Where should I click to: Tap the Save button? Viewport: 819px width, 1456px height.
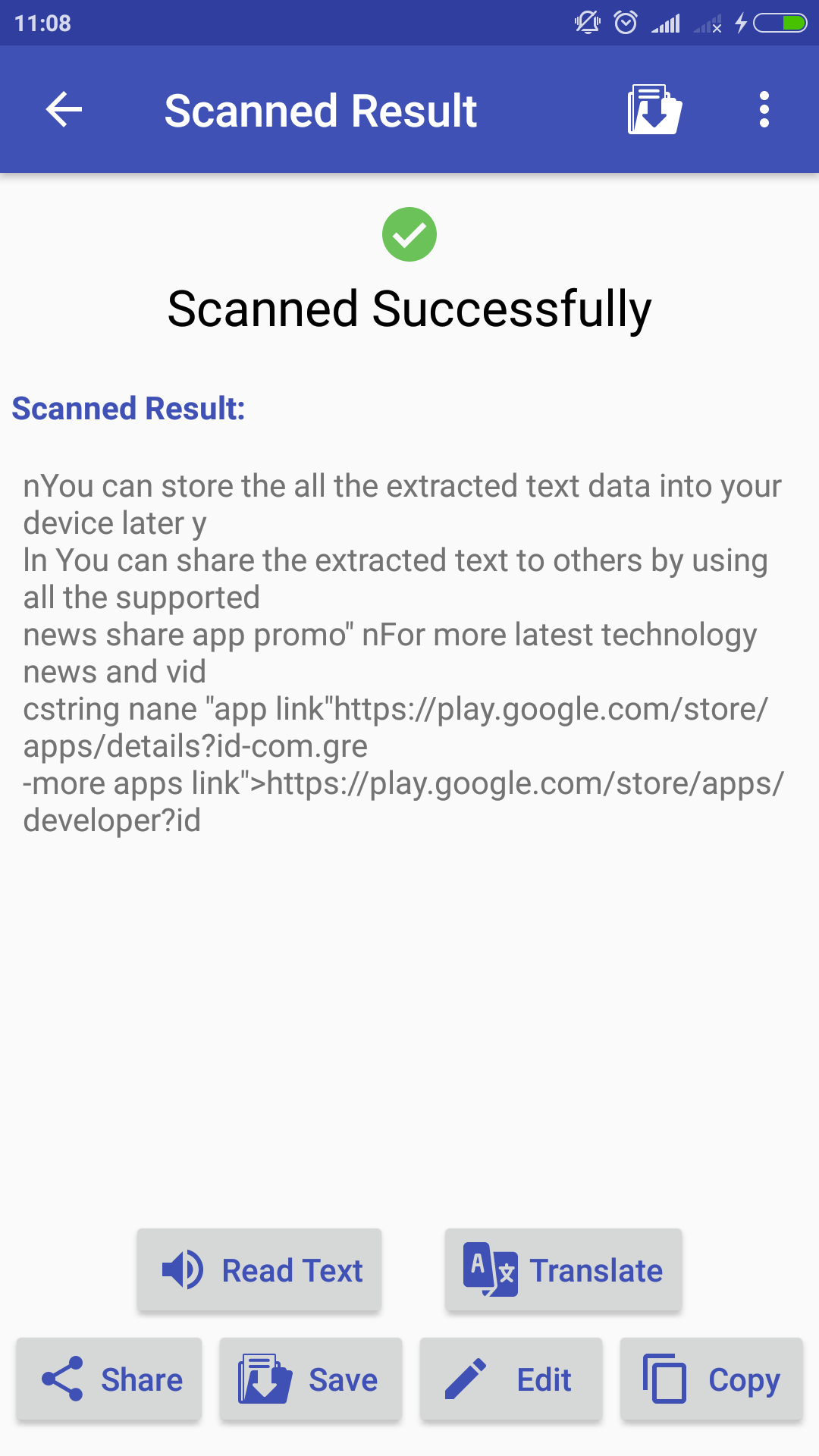[310, 1379]
